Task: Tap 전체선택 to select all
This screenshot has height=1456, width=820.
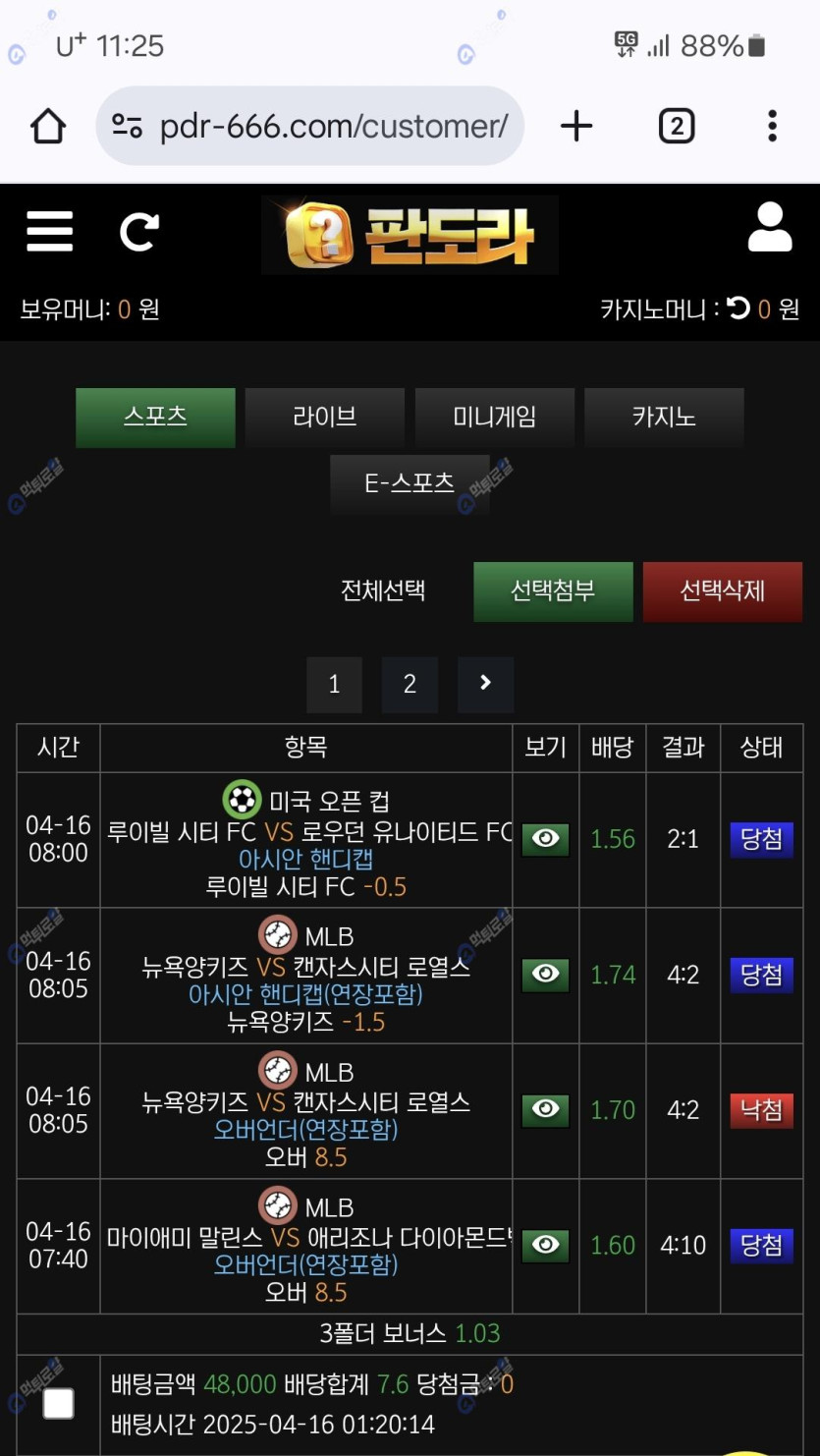Action: tap(383, 590)
